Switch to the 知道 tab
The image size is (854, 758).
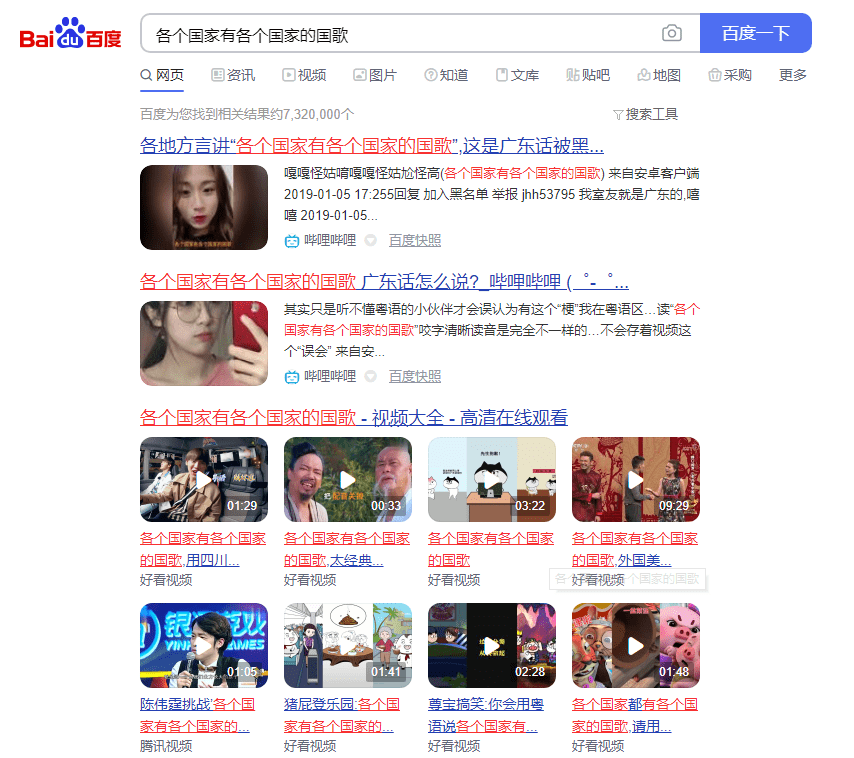pyautogui.click(x=446, y=75)
